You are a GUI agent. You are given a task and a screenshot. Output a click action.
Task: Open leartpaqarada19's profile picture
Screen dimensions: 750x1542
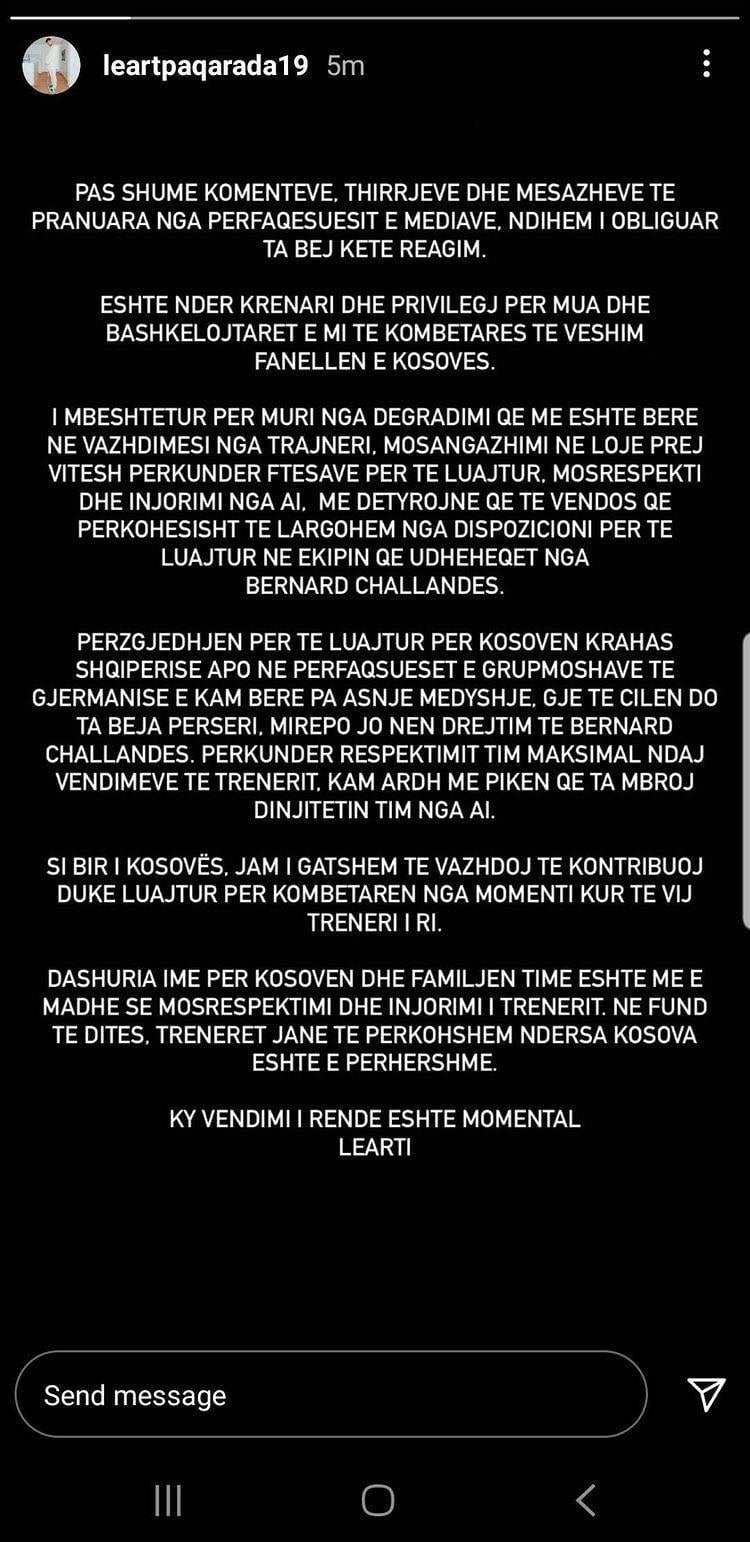click(51, 66)
